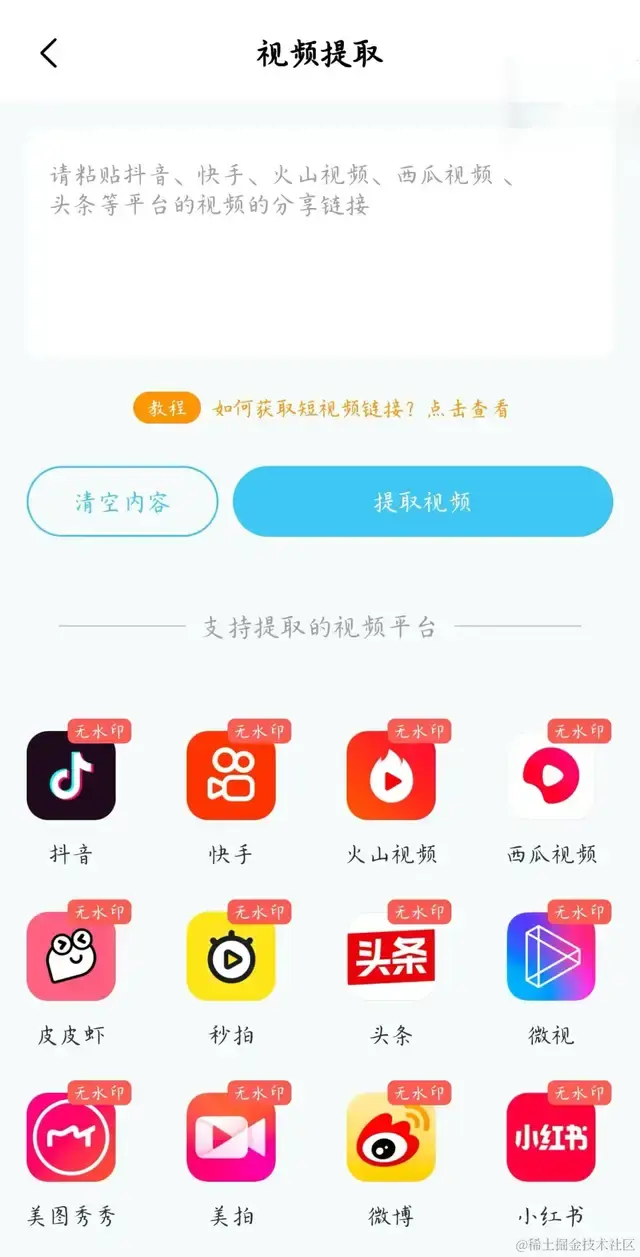This screenshot has width=640, height=1257.
Task: Pick the 微视 platform icon
Action: [551, 957]
